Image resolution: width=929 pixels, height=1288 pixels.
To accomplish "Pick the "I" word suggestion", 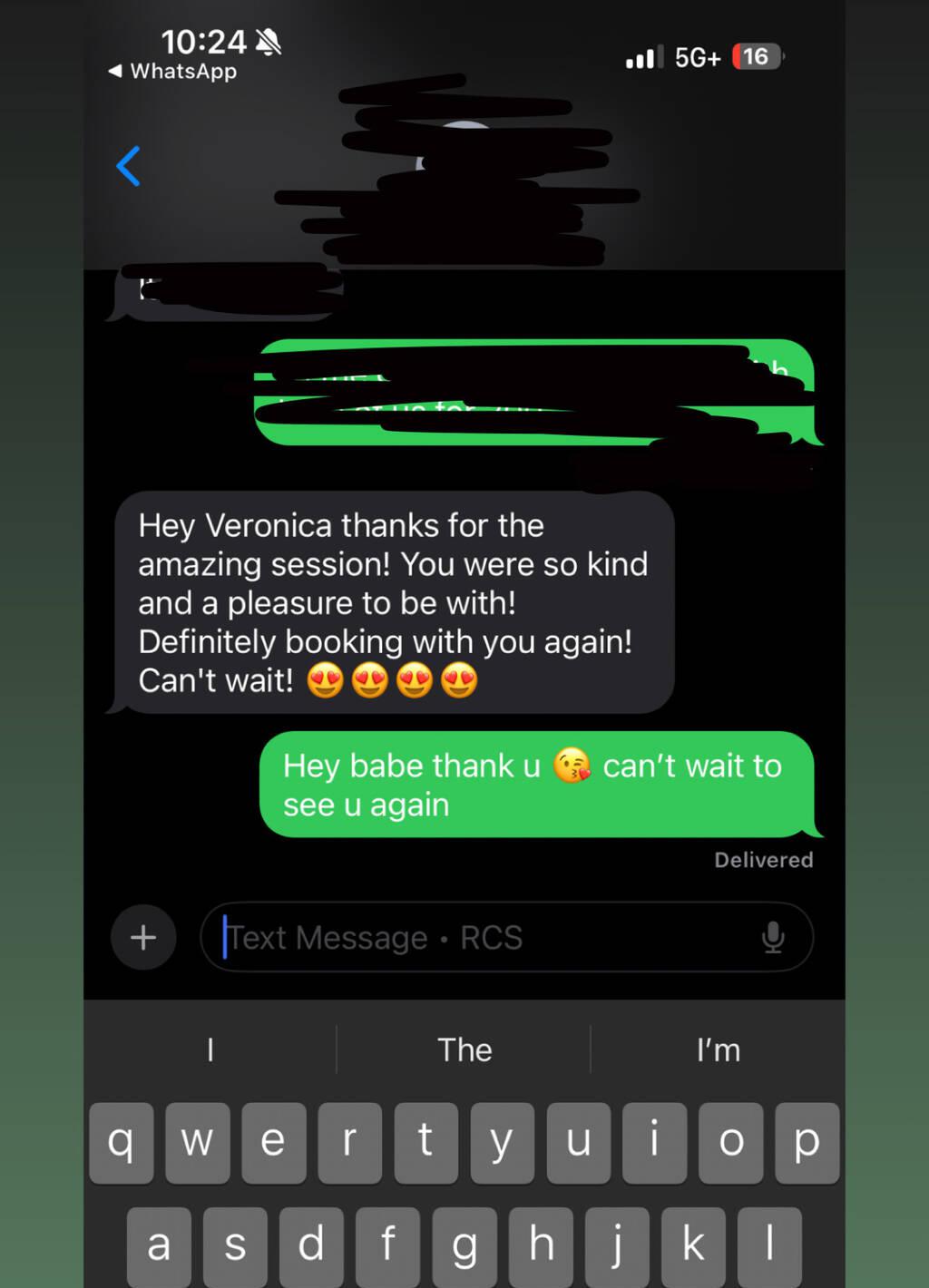I will (210, 1049).
